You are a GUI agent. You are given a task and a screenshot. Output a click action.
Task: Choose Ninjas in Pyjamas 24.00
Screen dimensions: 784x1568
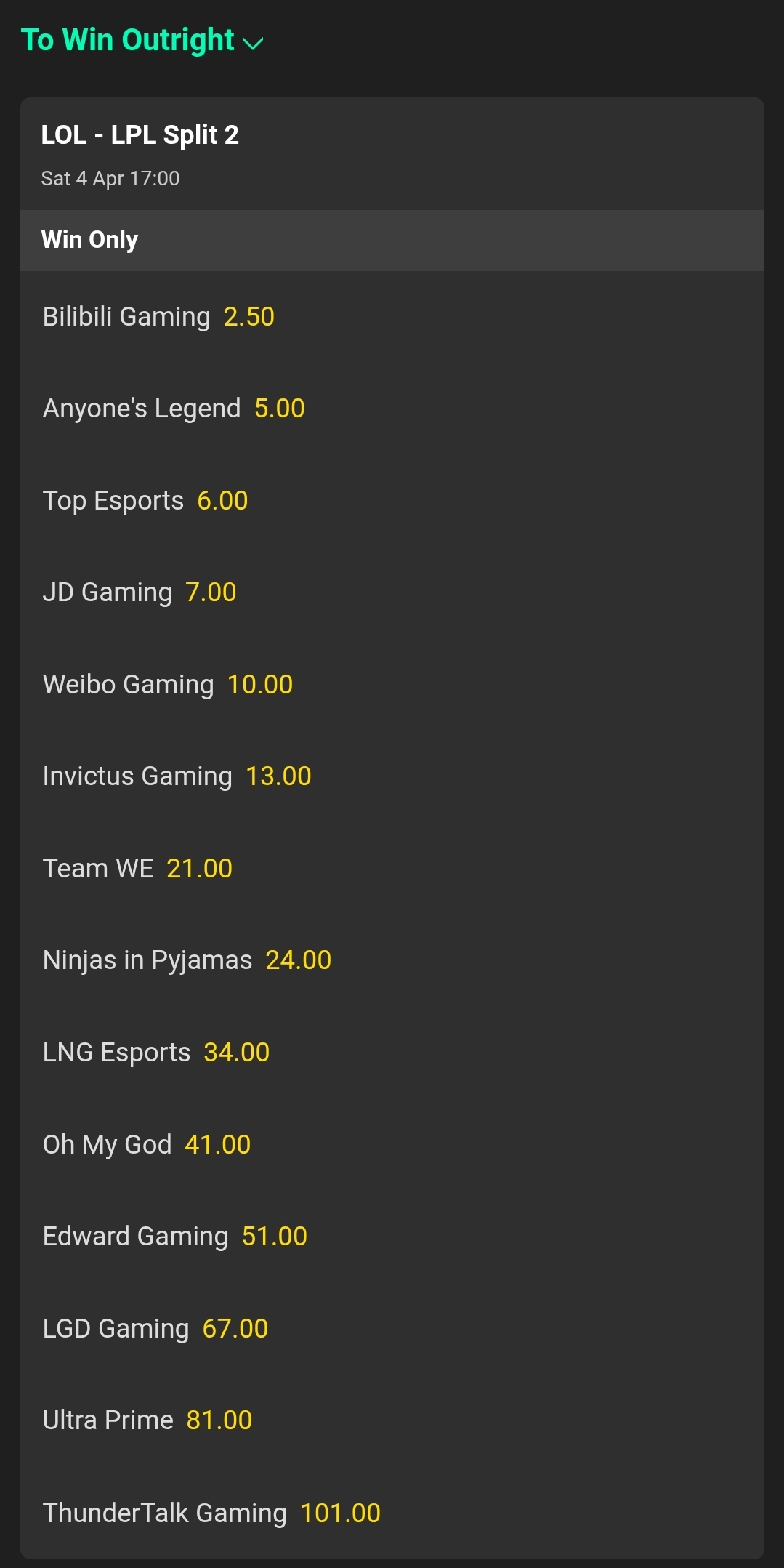392,960
